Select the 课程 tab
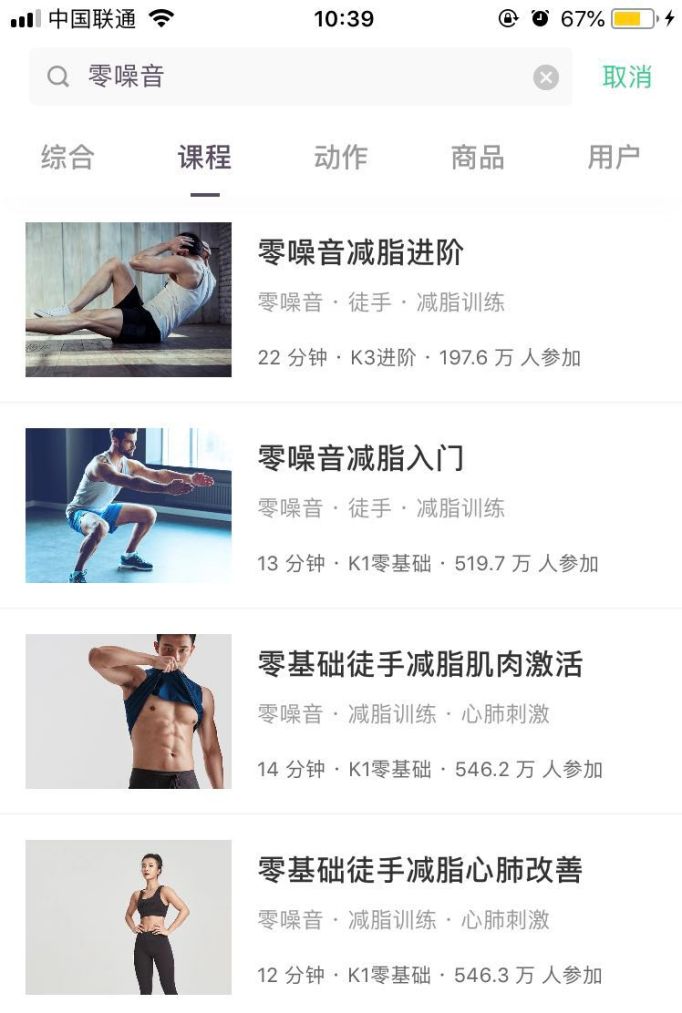 (x=204, y=157)
